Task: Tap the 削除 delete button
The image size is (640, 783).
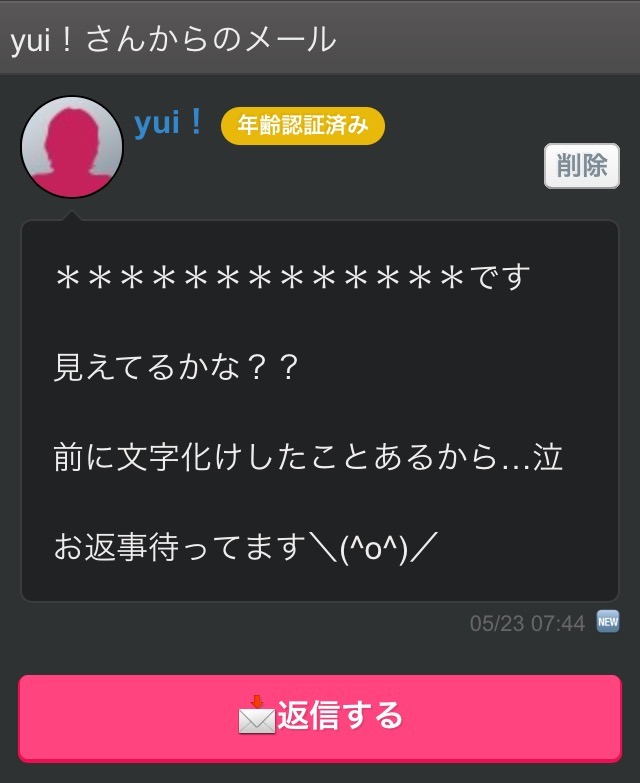Action: point(581,166)
